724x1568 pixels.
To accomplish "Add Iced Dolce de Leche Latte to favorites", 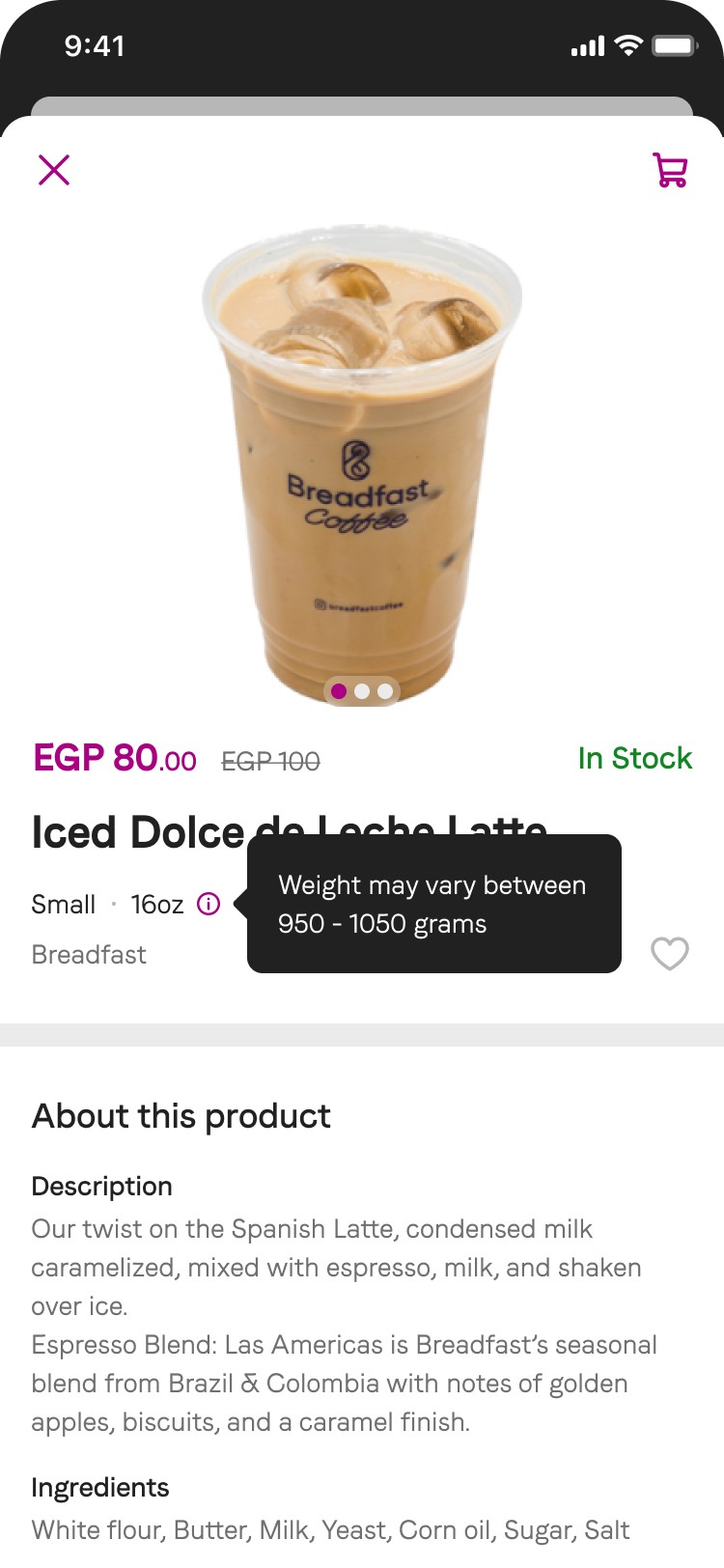I will (669, 954).
